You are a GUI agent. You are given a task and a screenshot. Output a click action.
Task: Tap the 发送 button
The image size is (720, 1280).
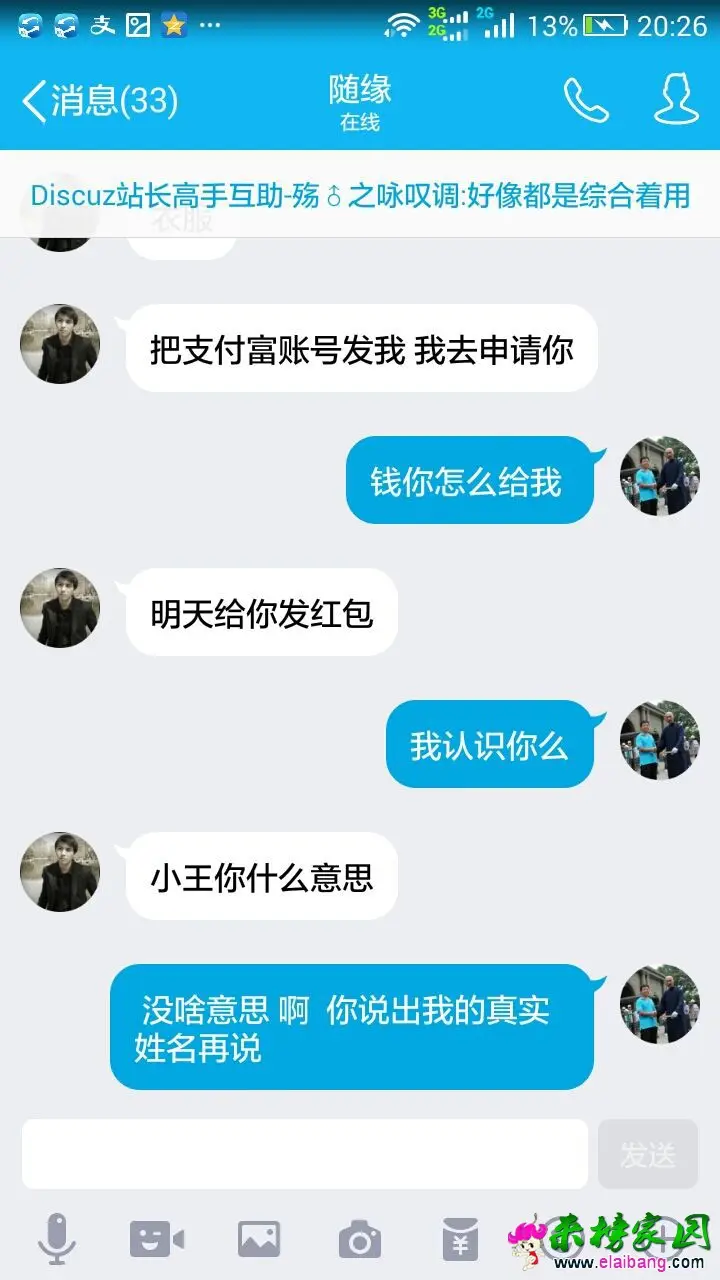[647, 1154]
